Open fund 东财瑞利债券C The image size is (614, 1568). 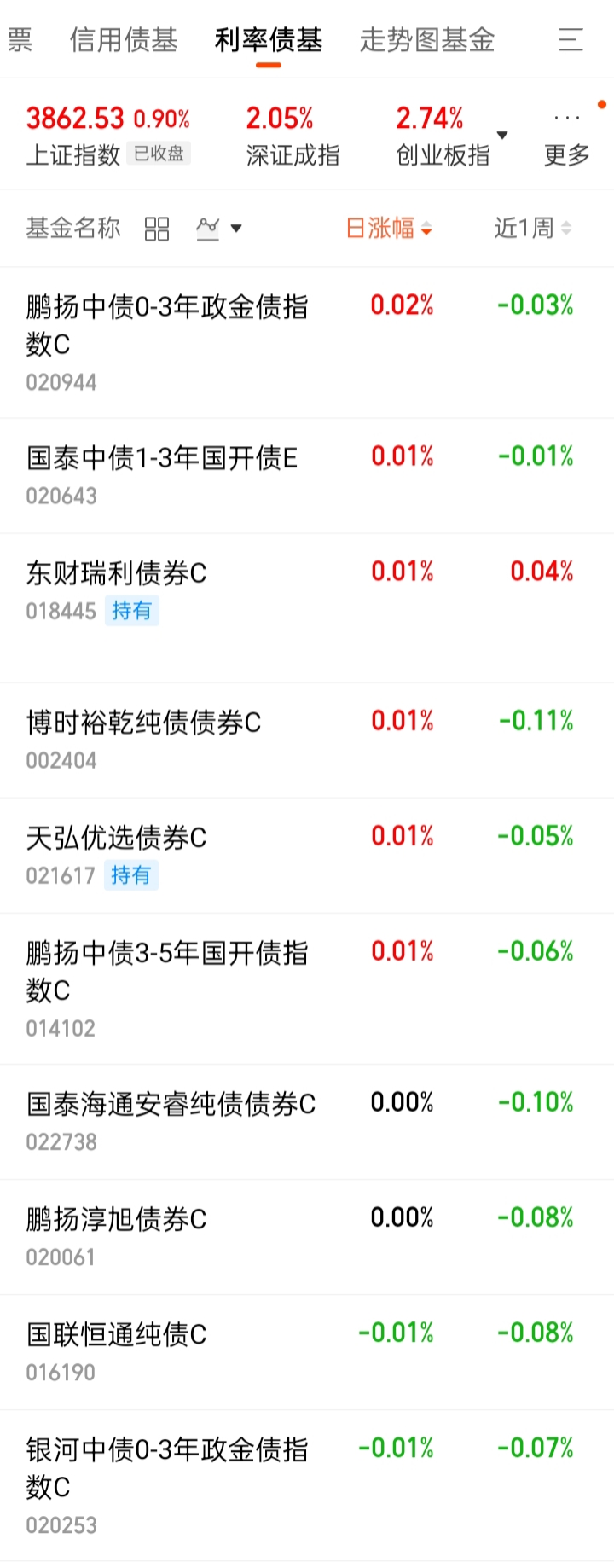[x=307, y=608]
